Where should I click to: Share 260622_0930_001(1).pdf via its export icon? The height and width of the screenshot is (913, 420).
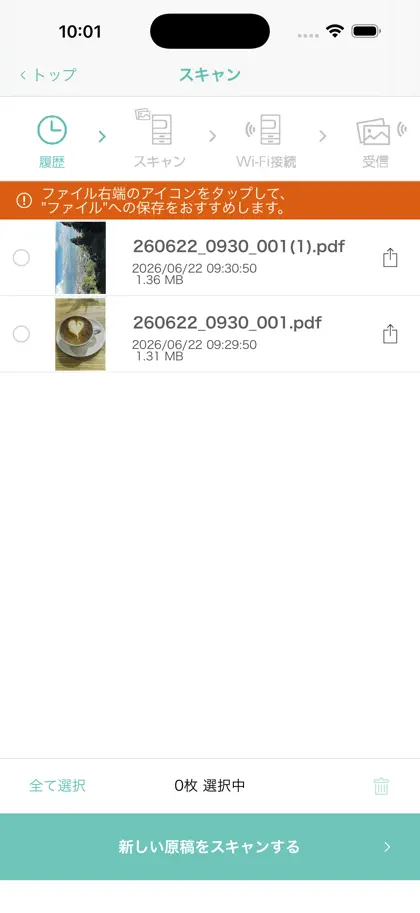pos(390,257)
